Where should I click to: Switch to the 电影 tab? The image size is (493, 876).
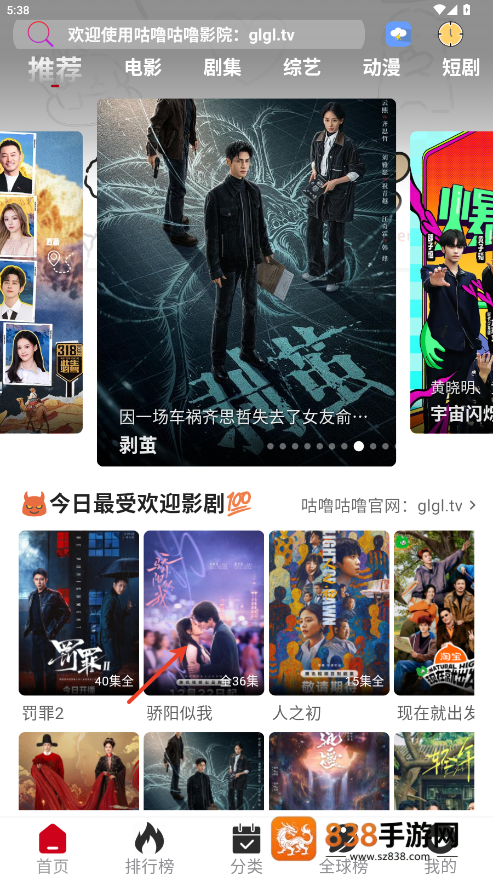point(143,68)
